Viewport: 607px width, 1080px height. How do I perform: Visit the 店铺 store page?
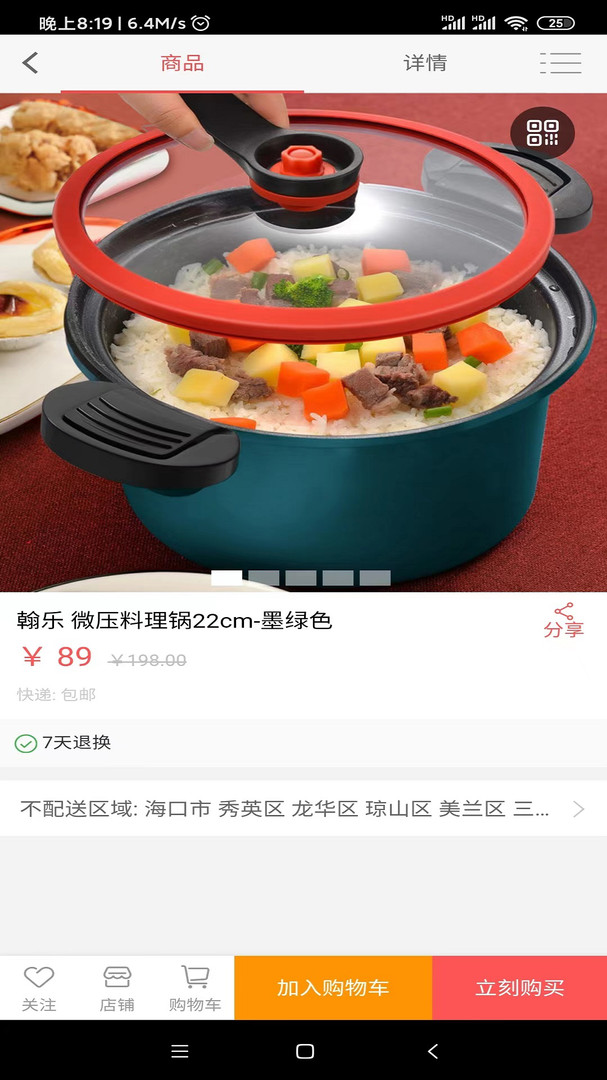click(117, 988)
